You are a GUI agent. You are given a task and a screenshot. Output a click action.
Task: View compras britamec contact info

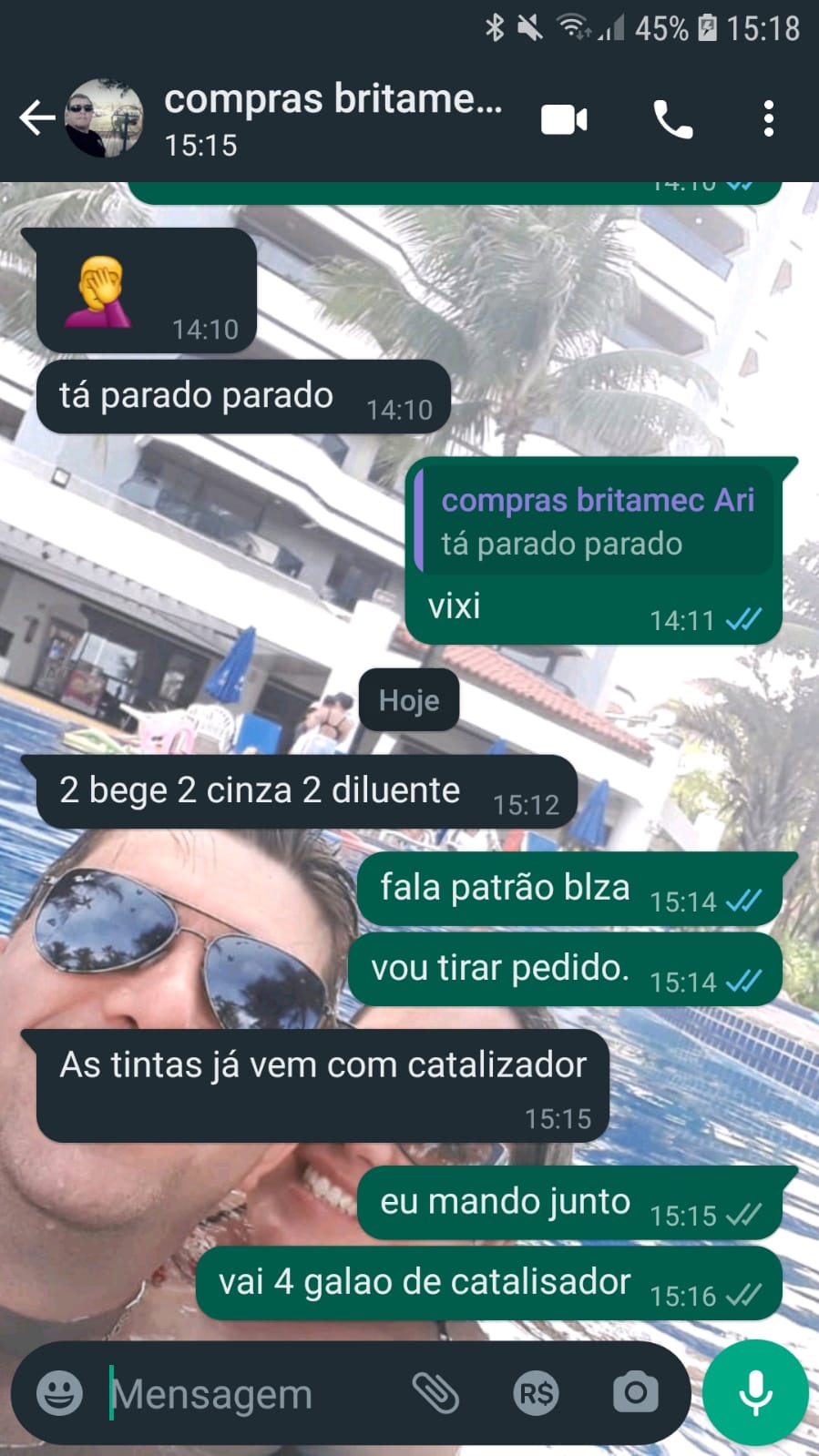[333, 118]
